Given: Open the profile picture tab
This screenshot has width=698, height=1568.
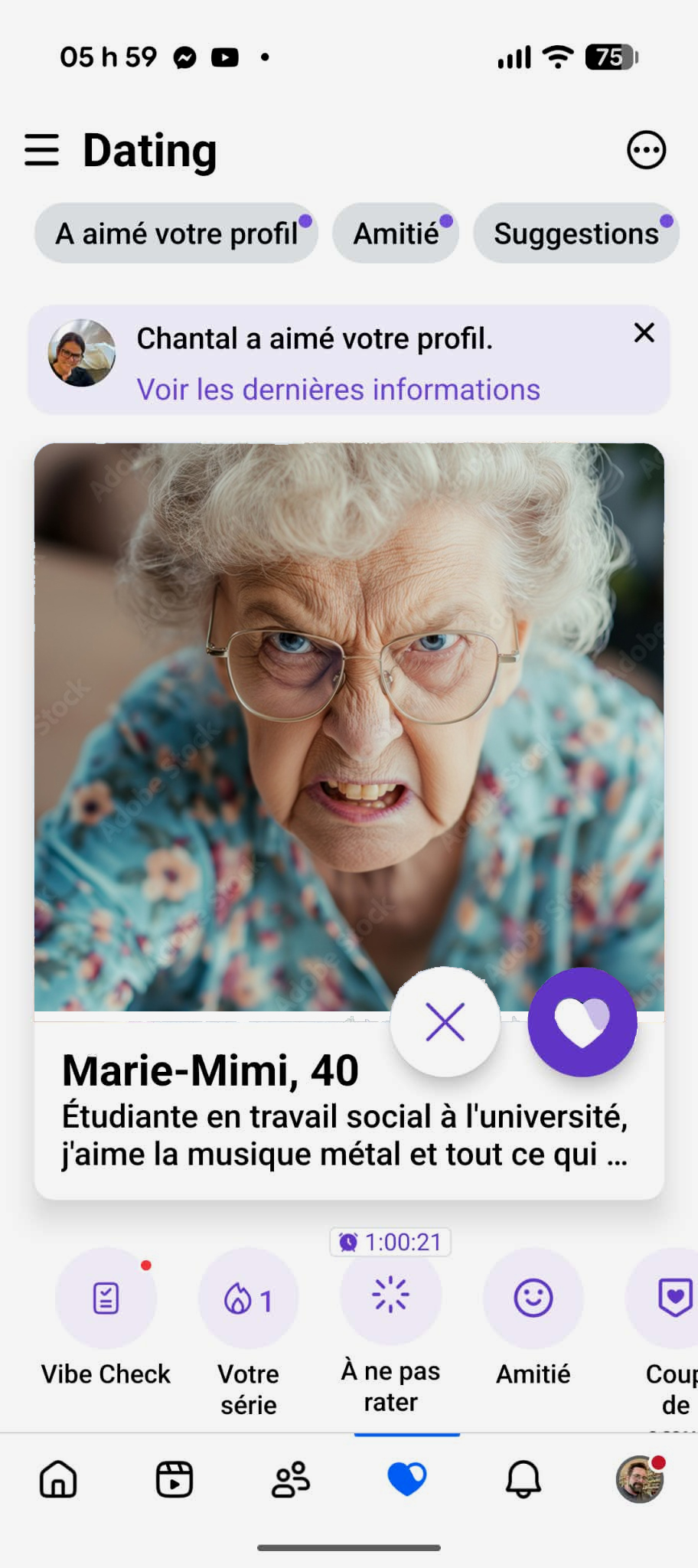Looking at the screenshot, I should (x=640, y=1479).
